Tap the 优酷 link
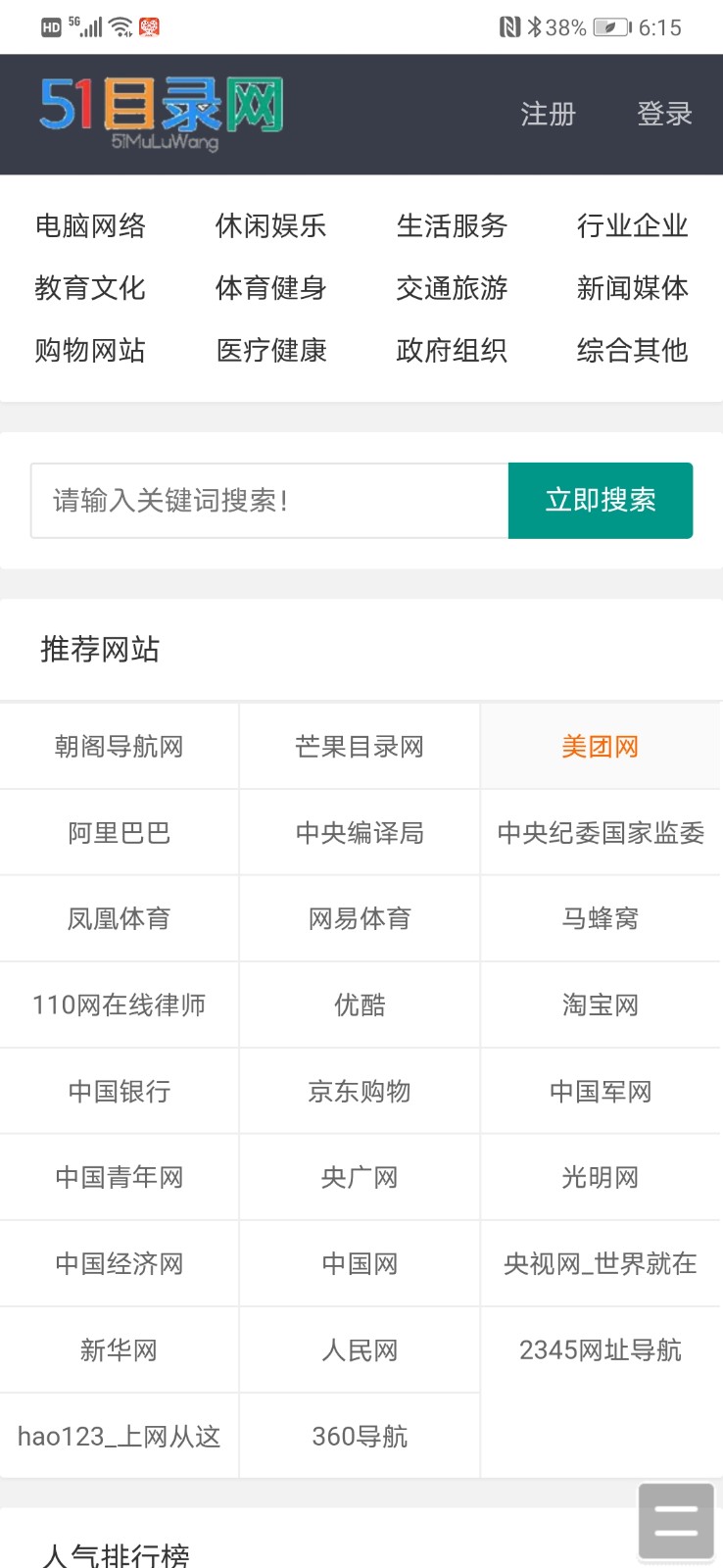Viewport: 723px width, 1568px height. pyautogui.click(x=360, y=1005)
